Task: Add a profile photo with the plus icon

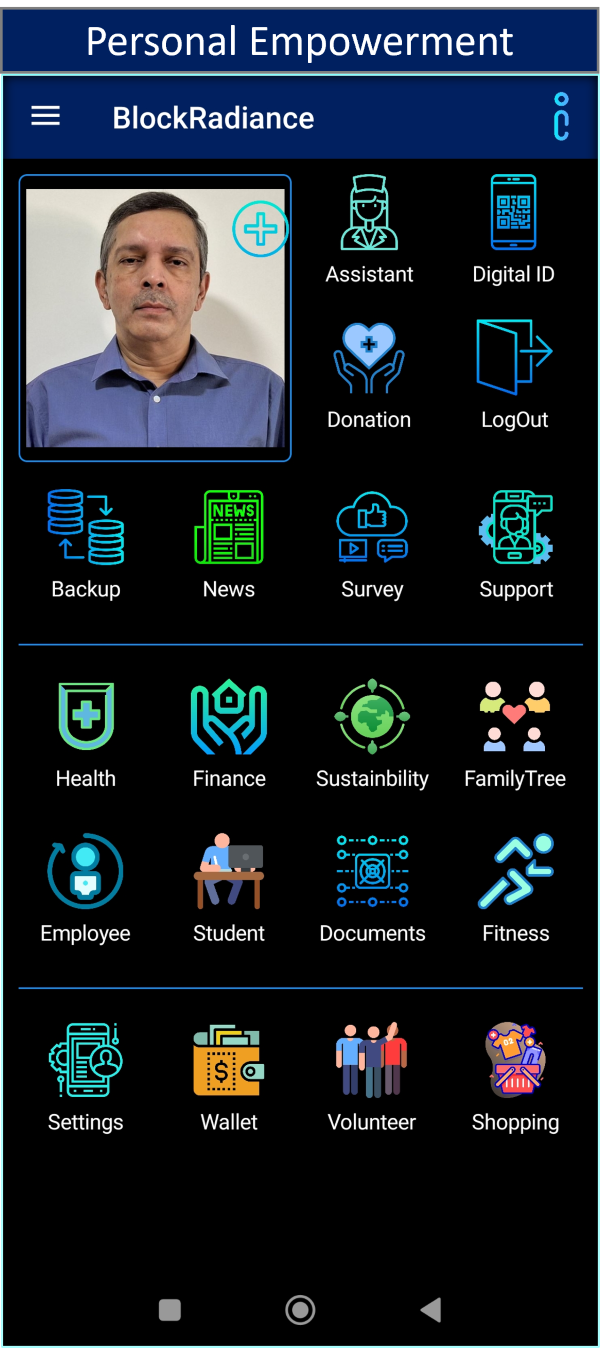Action: click(x=259, y=230)
